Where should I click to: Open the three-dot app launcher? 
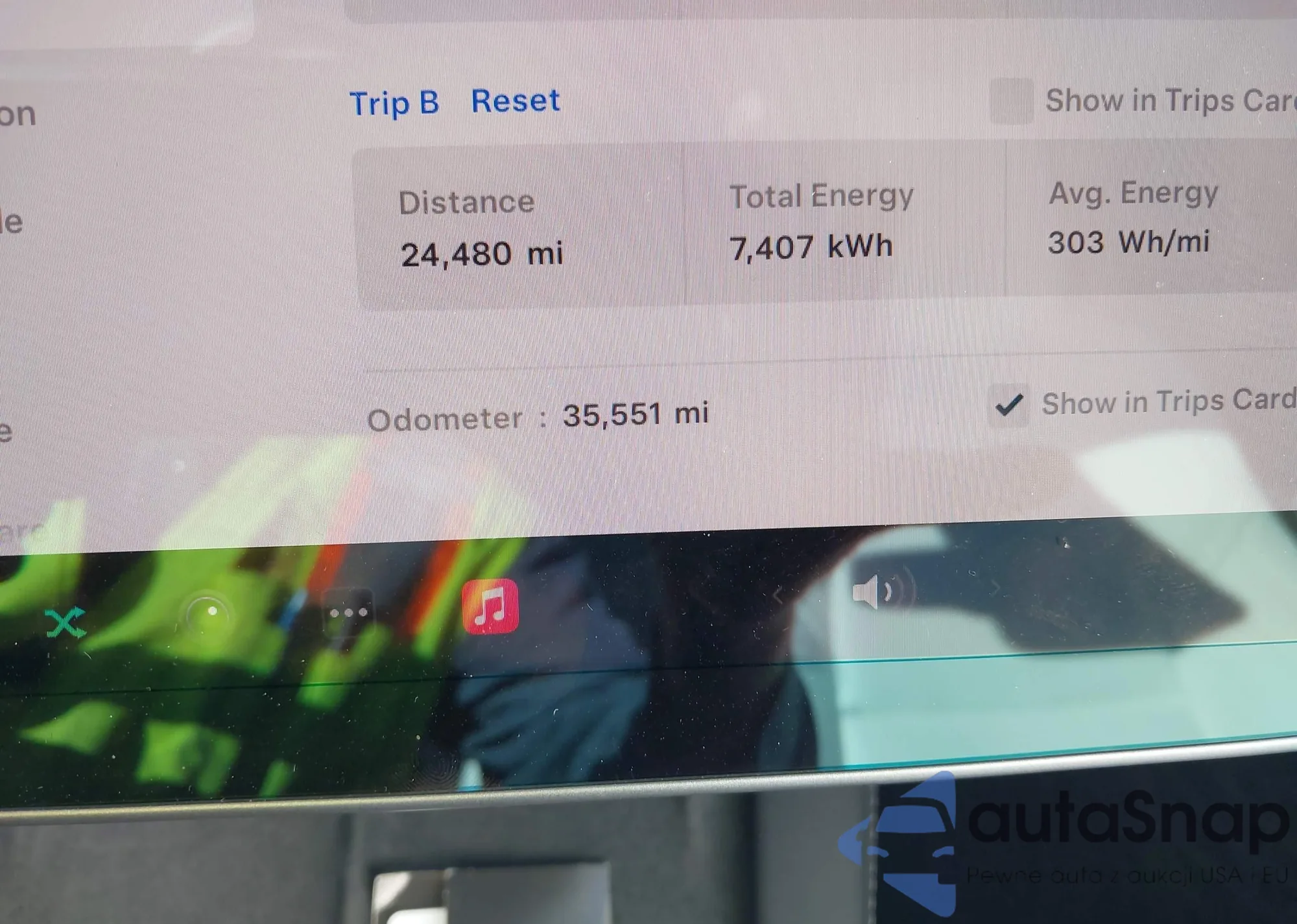click(348, 612)
